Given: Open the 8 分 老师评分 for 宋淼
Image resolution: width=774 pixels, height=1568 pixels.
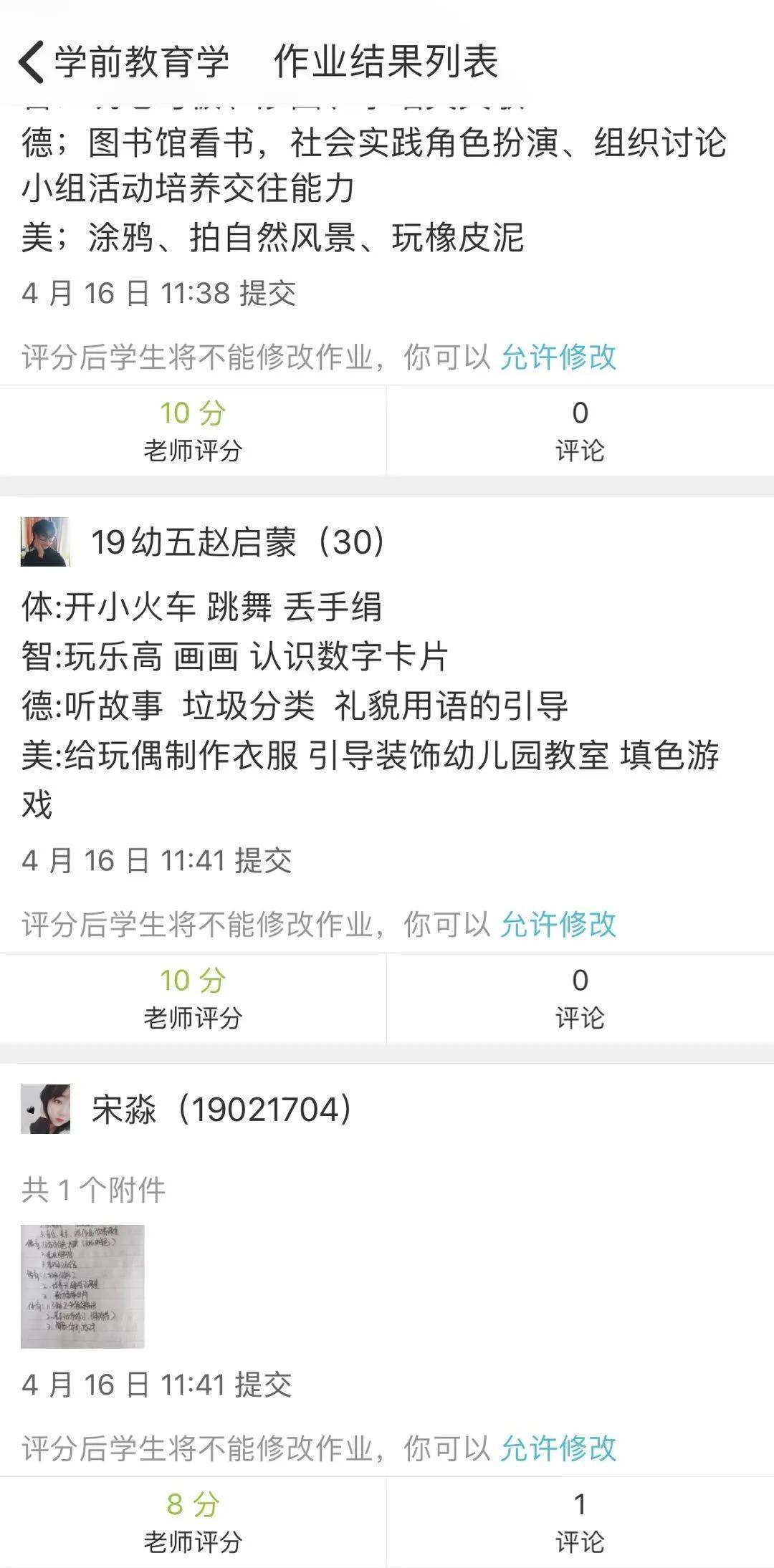Looking at the screenshot, I should pos(193,1521).
